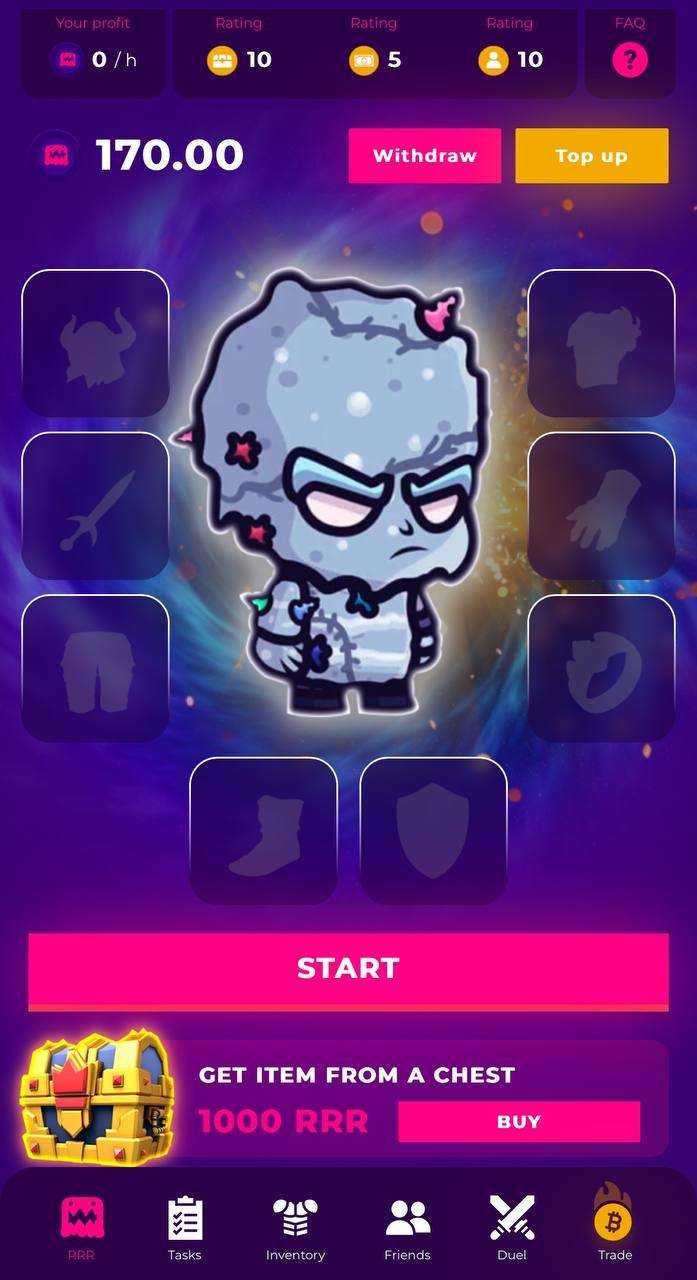Select the shield equipment slot
The image size is (697, 1280).
tap(433, 830)
